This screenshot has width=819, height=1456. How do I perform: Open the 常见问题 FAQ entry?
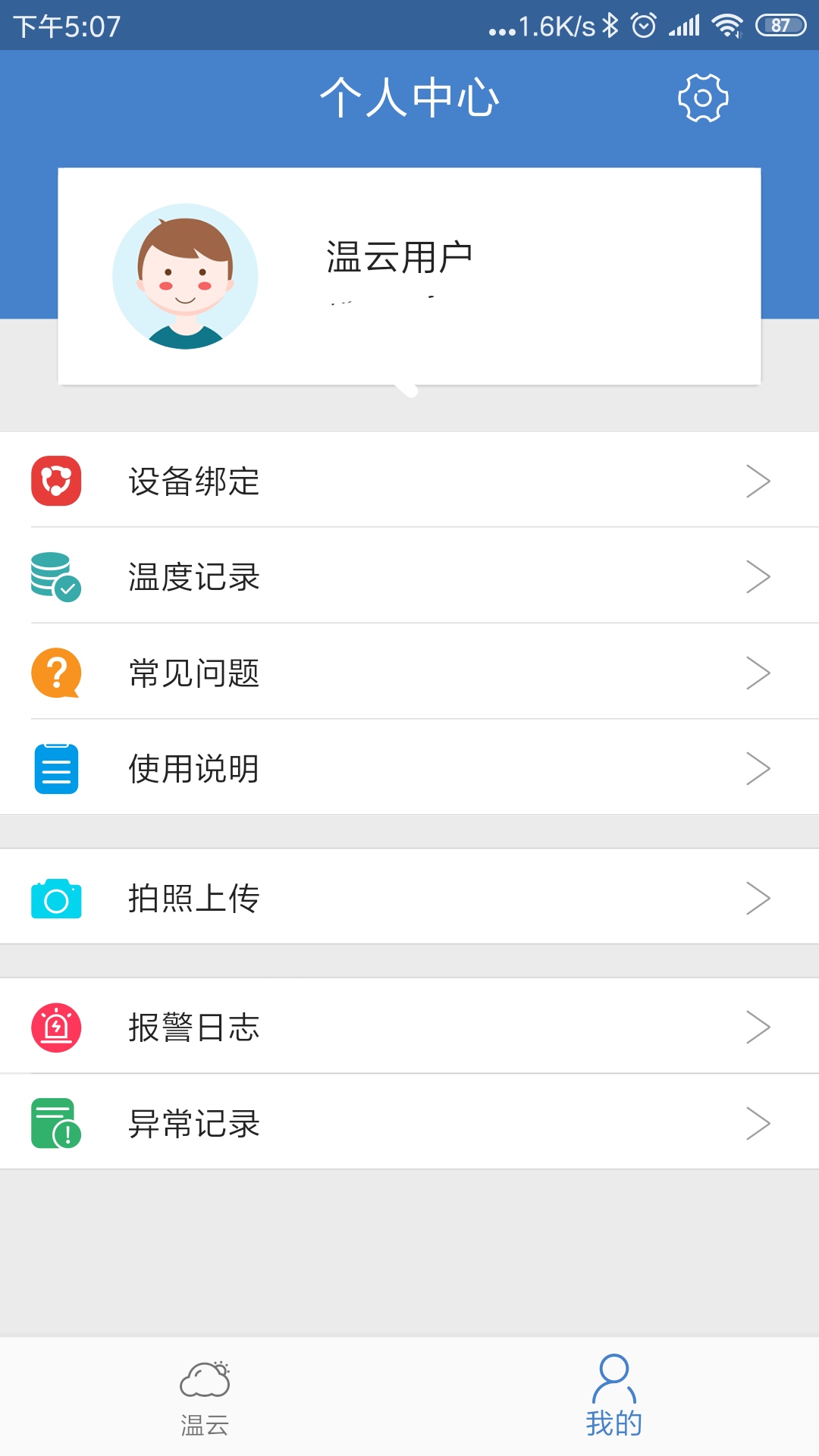pyautogui.click(x=194, y=673)
